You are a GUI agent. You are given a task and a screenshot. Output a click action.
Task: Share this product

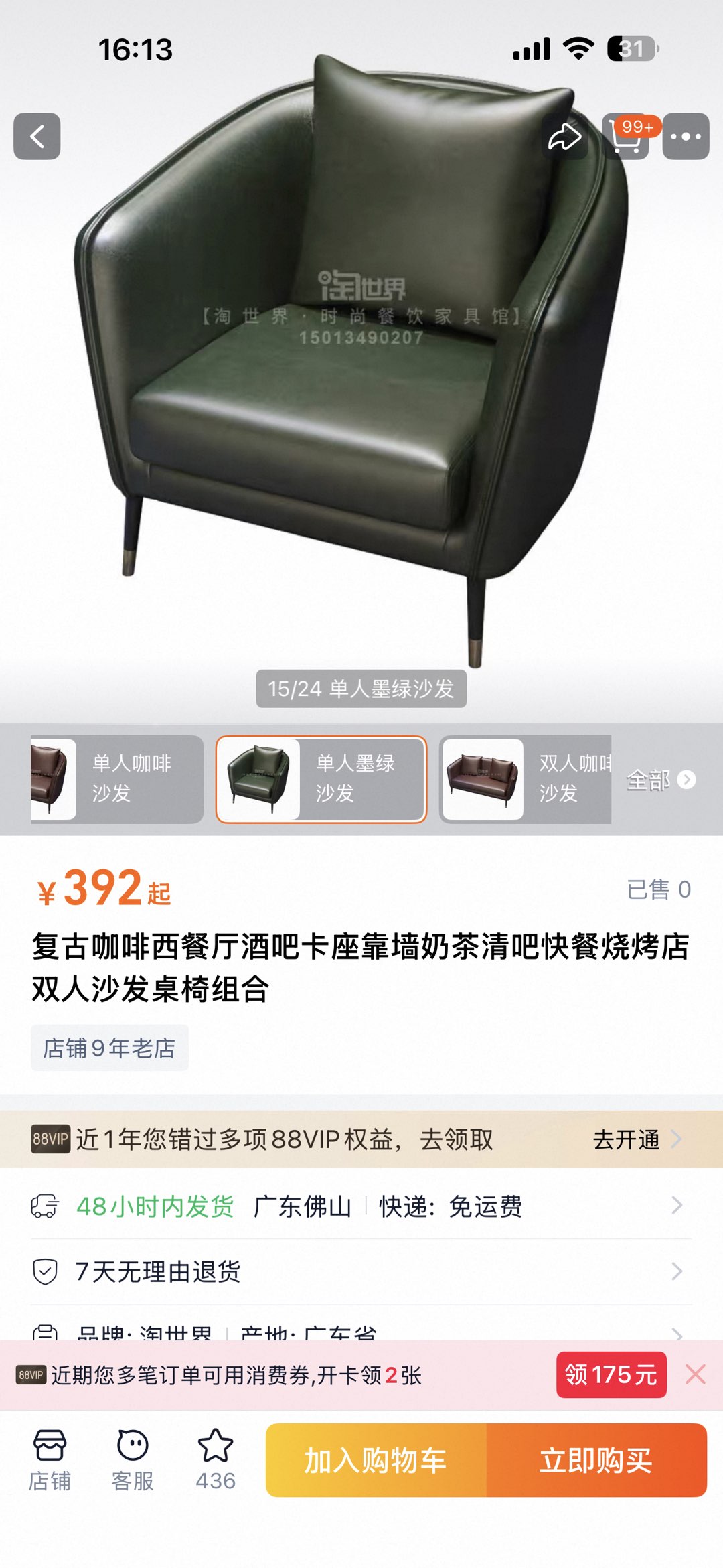point(564,137)
